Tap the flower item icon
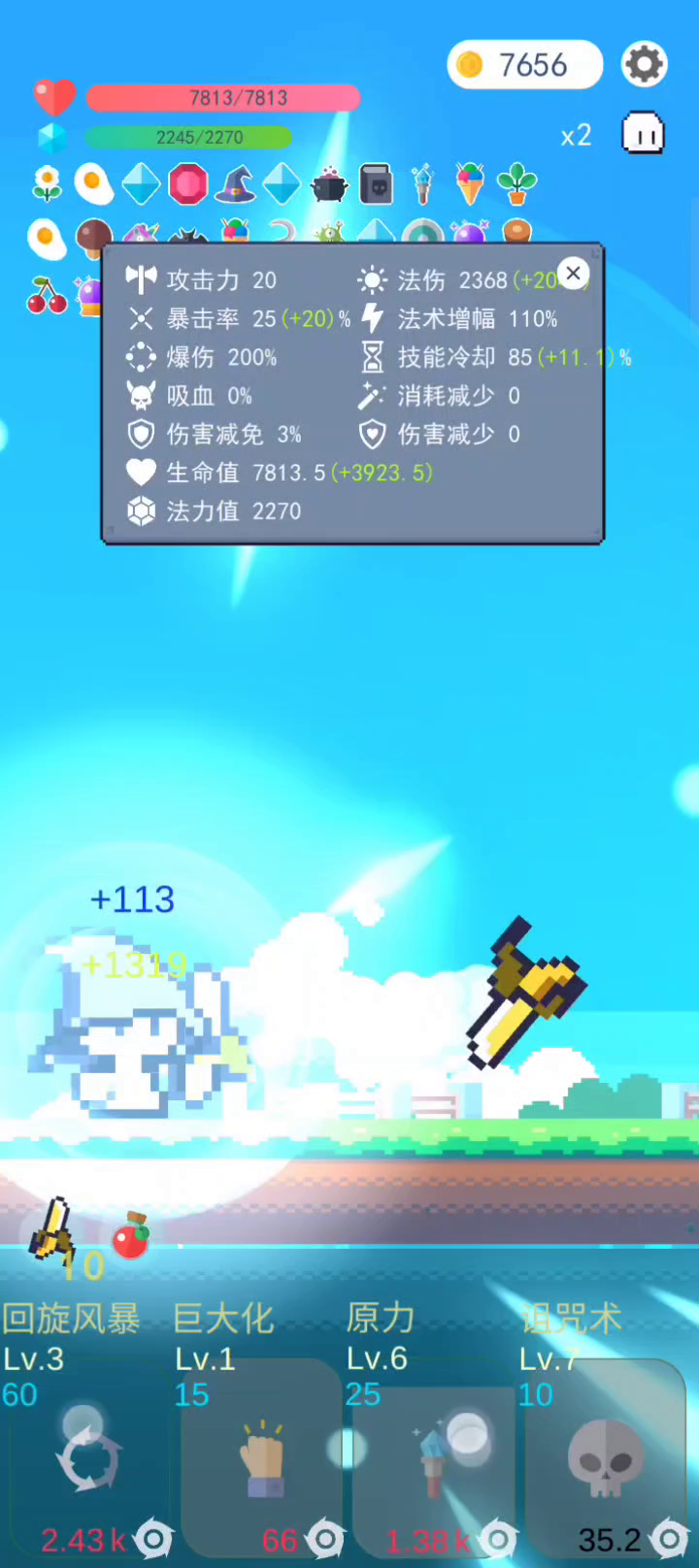This screenshot has height=1568, width=699. pyautogui.click(x=47, y=183)
